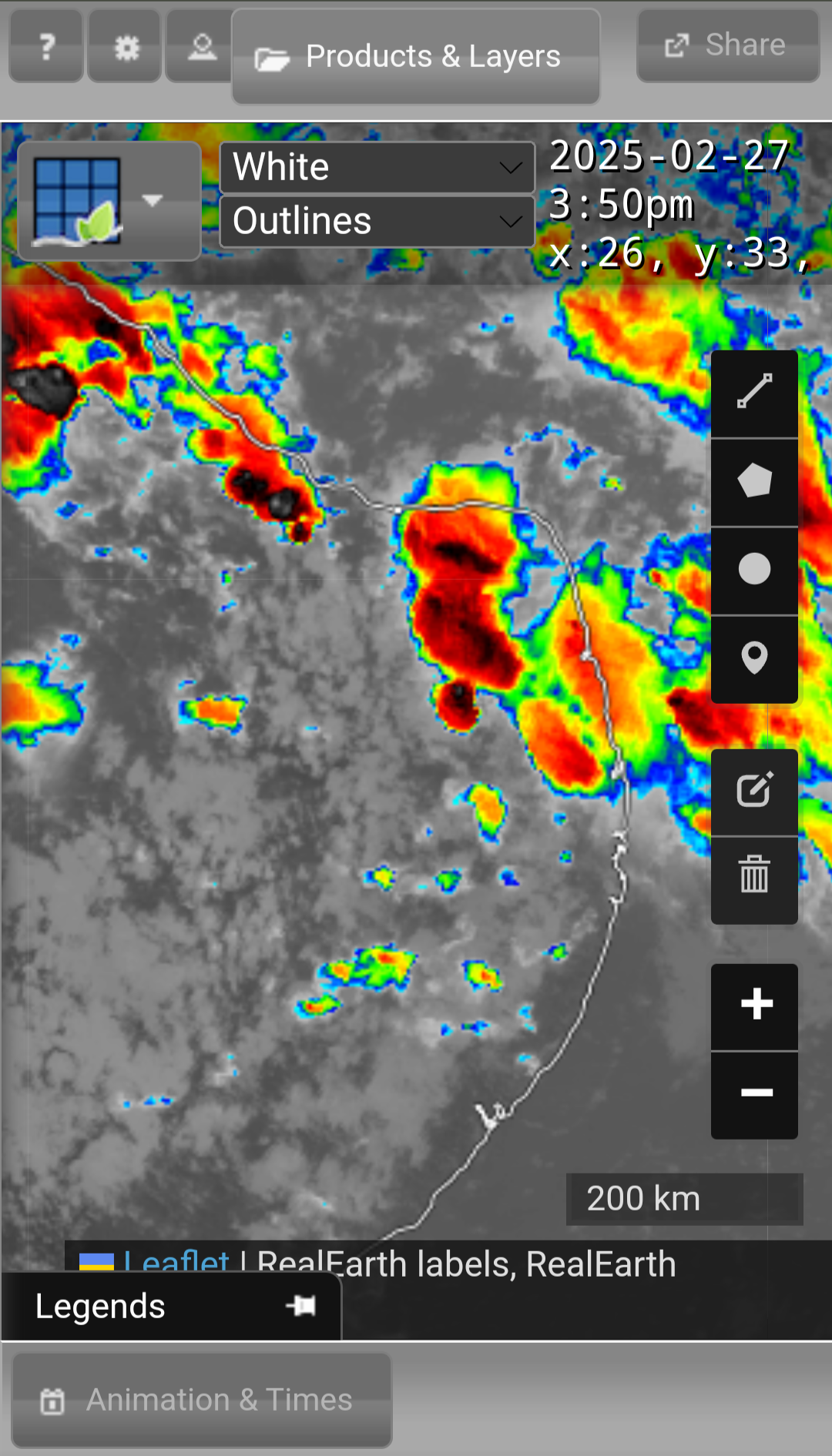Viewport: 832px width, 1456px height.
Task: Open the settings gear button
Action: point(125,46)
